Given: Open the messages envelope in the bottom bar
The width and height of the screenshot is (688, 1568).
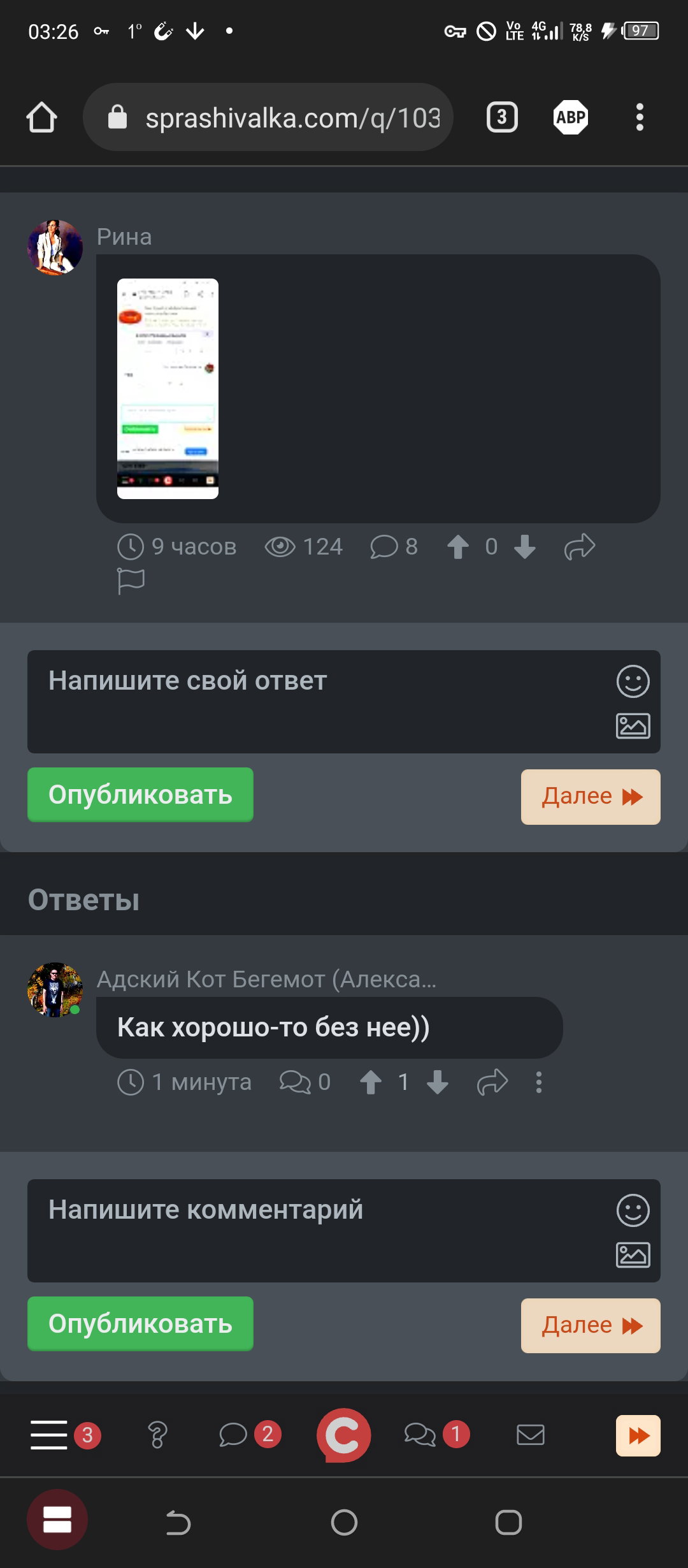Looking at the screenshot, I should pyautogui.click(x=530, y=1435).
